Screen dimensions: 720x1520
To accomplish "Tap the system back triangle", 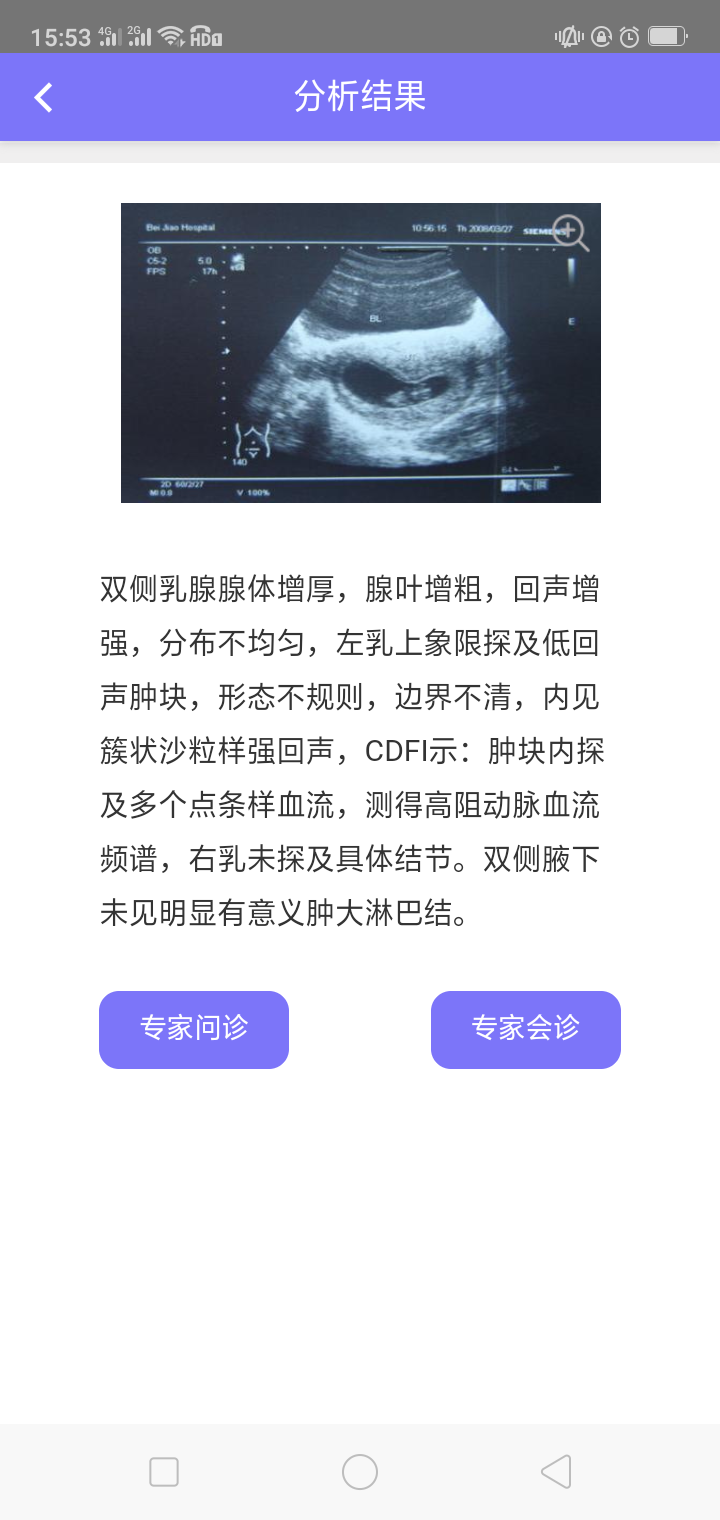I will click(556, 1472).
